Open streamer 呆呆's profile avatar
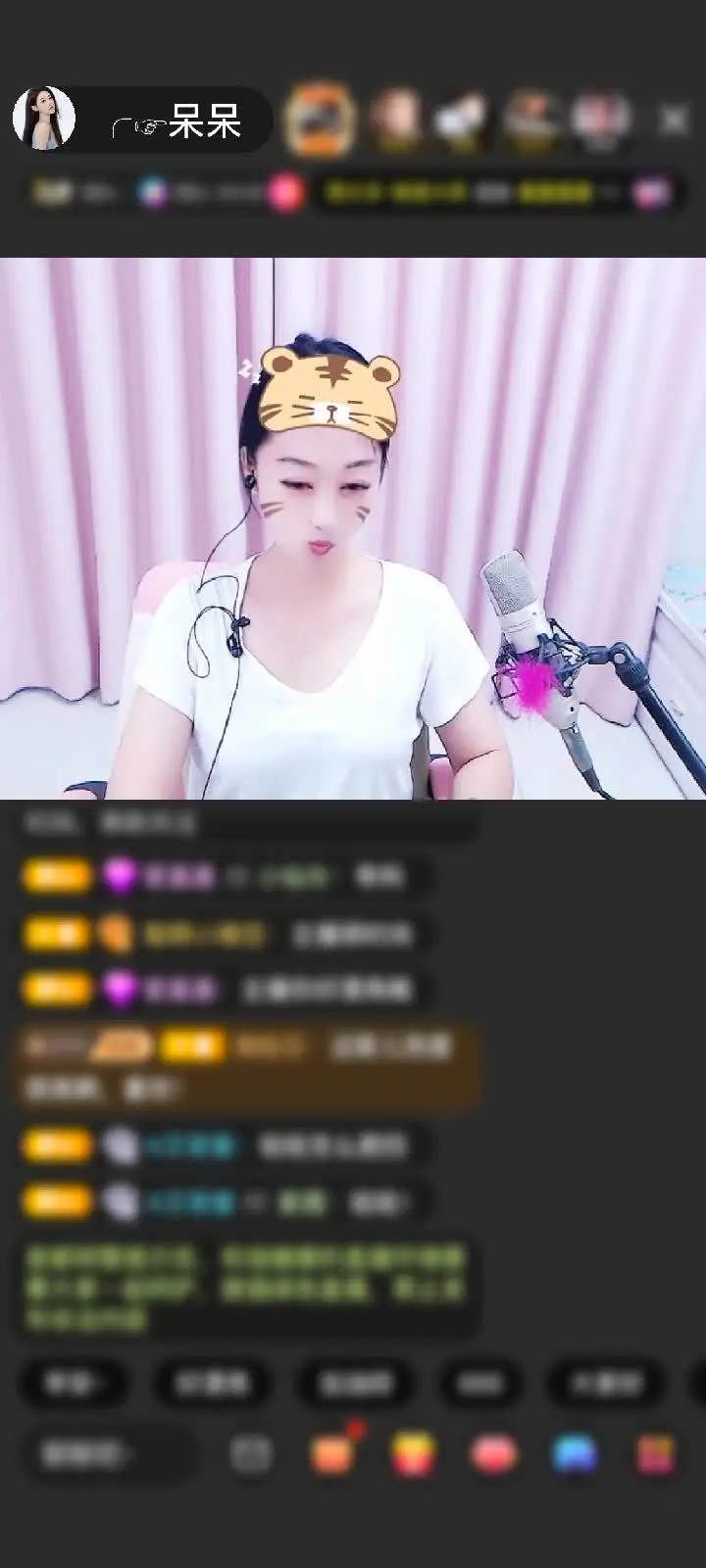 pos(44,119)
